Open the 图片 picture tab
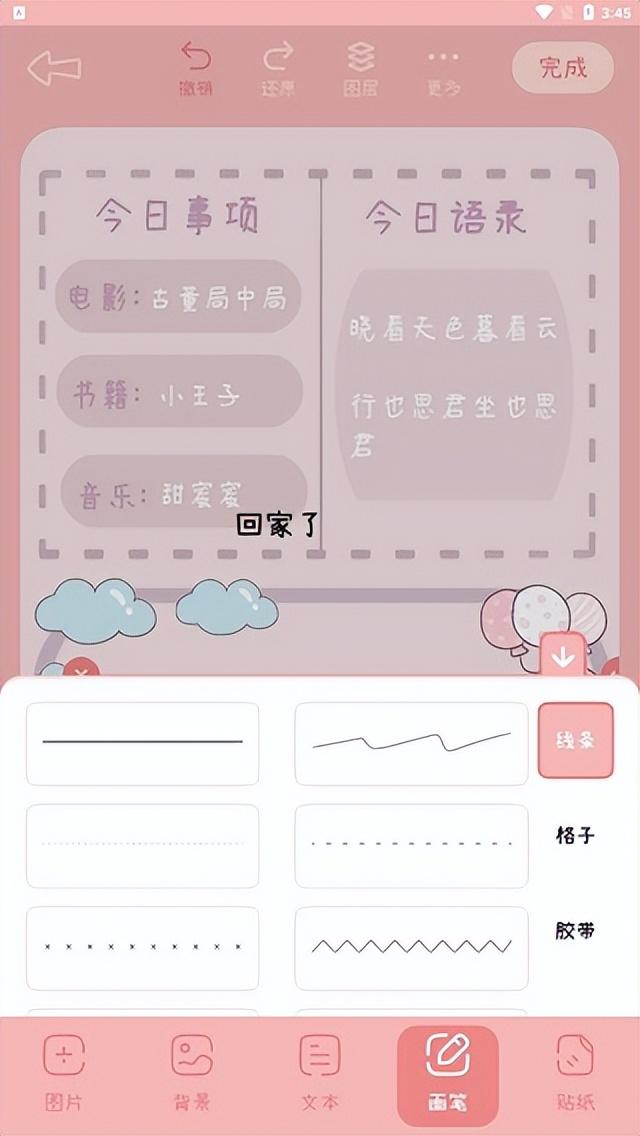 coord(64,1074)
